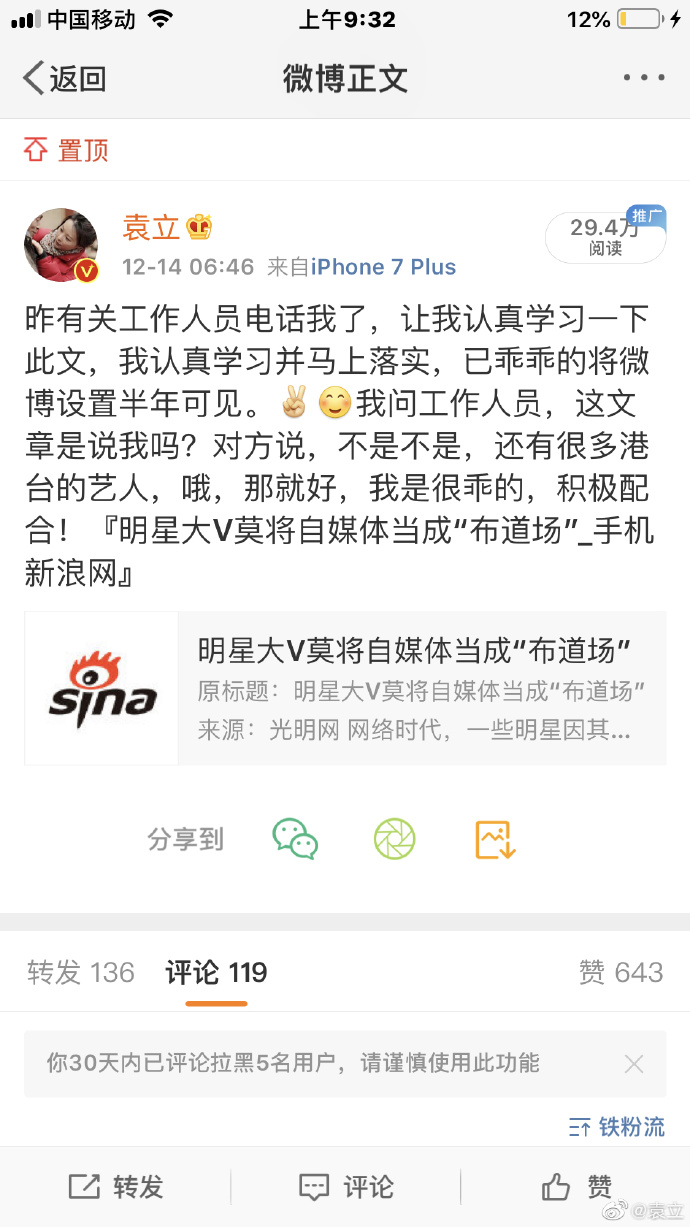The height and width of the screenshot is (1227, 690).
Task: Open the sina article card 明星大V莫将自媒体当成布道场
Action: [345, 688]
